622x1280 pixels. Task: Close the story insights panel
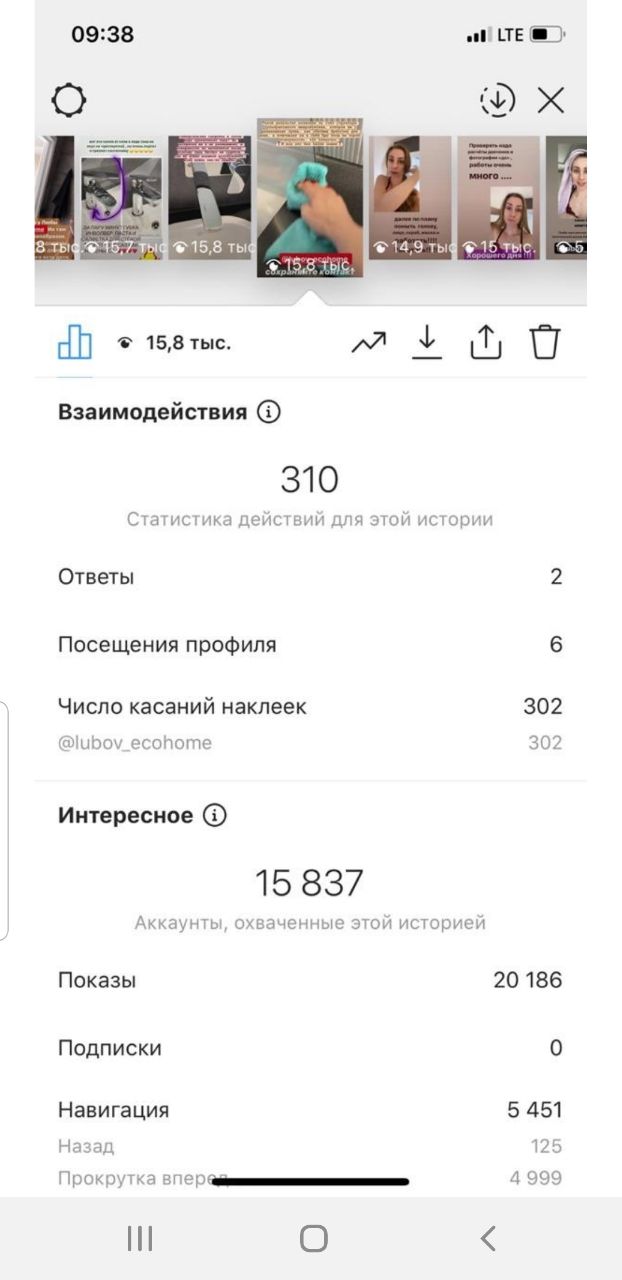(x=551, y=100)
